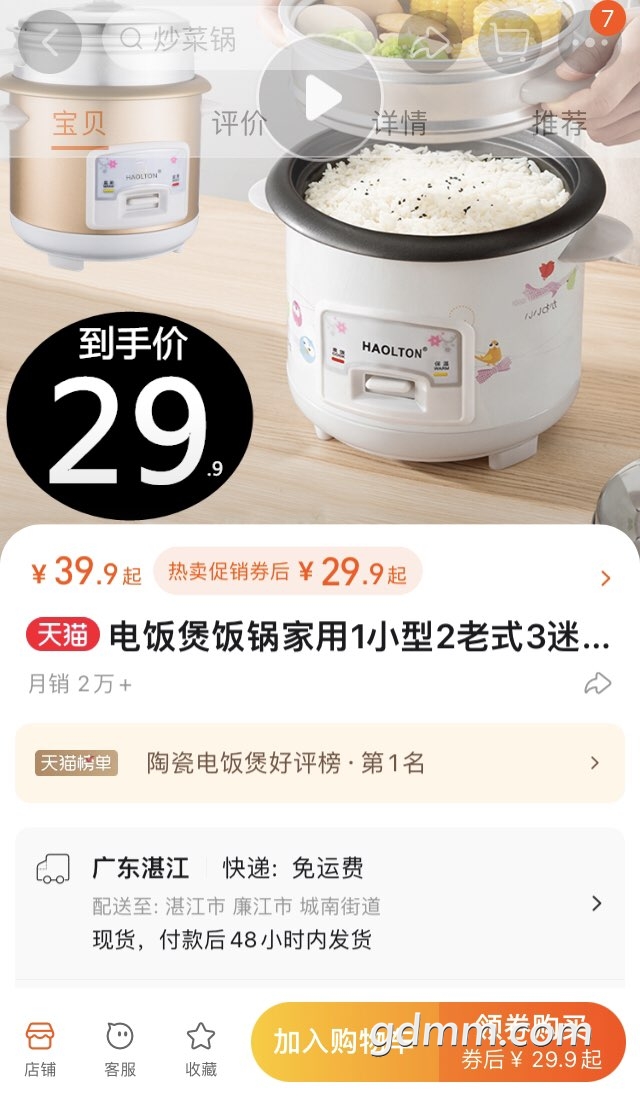Viewport: 640px width, 1096px height.
Task: Share product using arrow beside 月销
Action: pos(598,683)
